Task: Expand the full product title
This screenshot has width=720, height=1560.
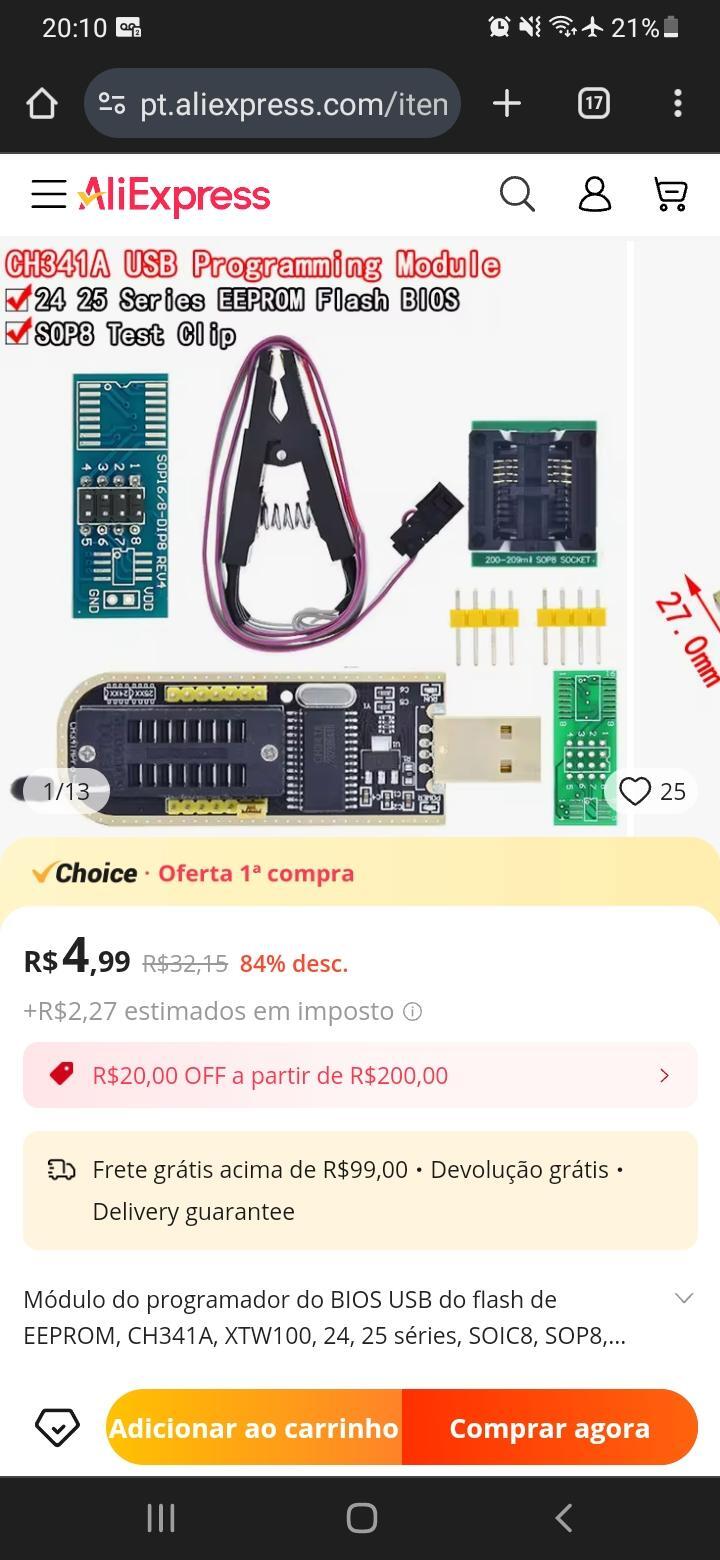Action: [x=684, y=1299]
